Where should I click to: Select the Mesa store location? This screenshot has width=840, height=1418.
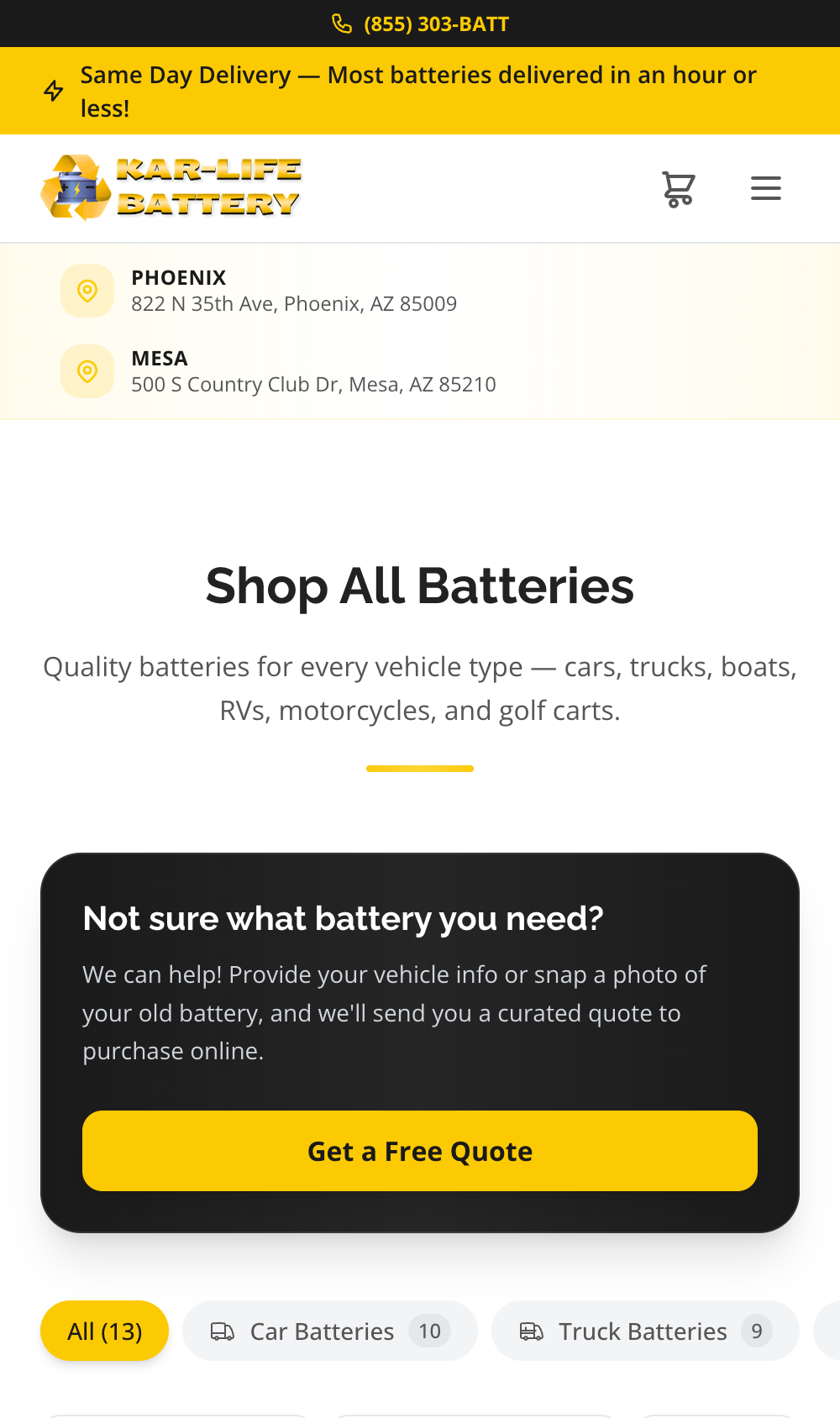pyautogui.click(x=313, y=370)
